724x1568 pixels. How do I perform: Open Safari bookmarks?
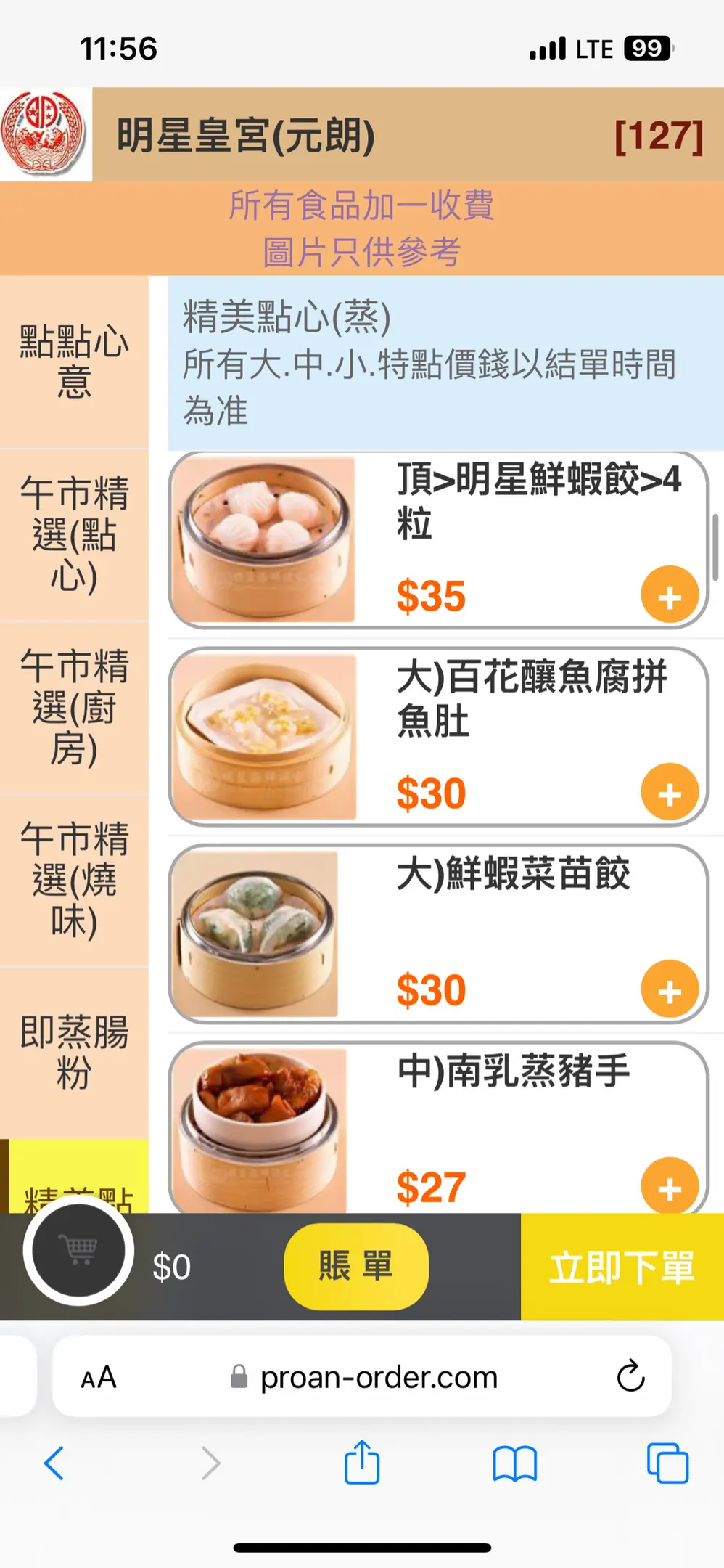pyautogui.click(x=514, y=1463)
